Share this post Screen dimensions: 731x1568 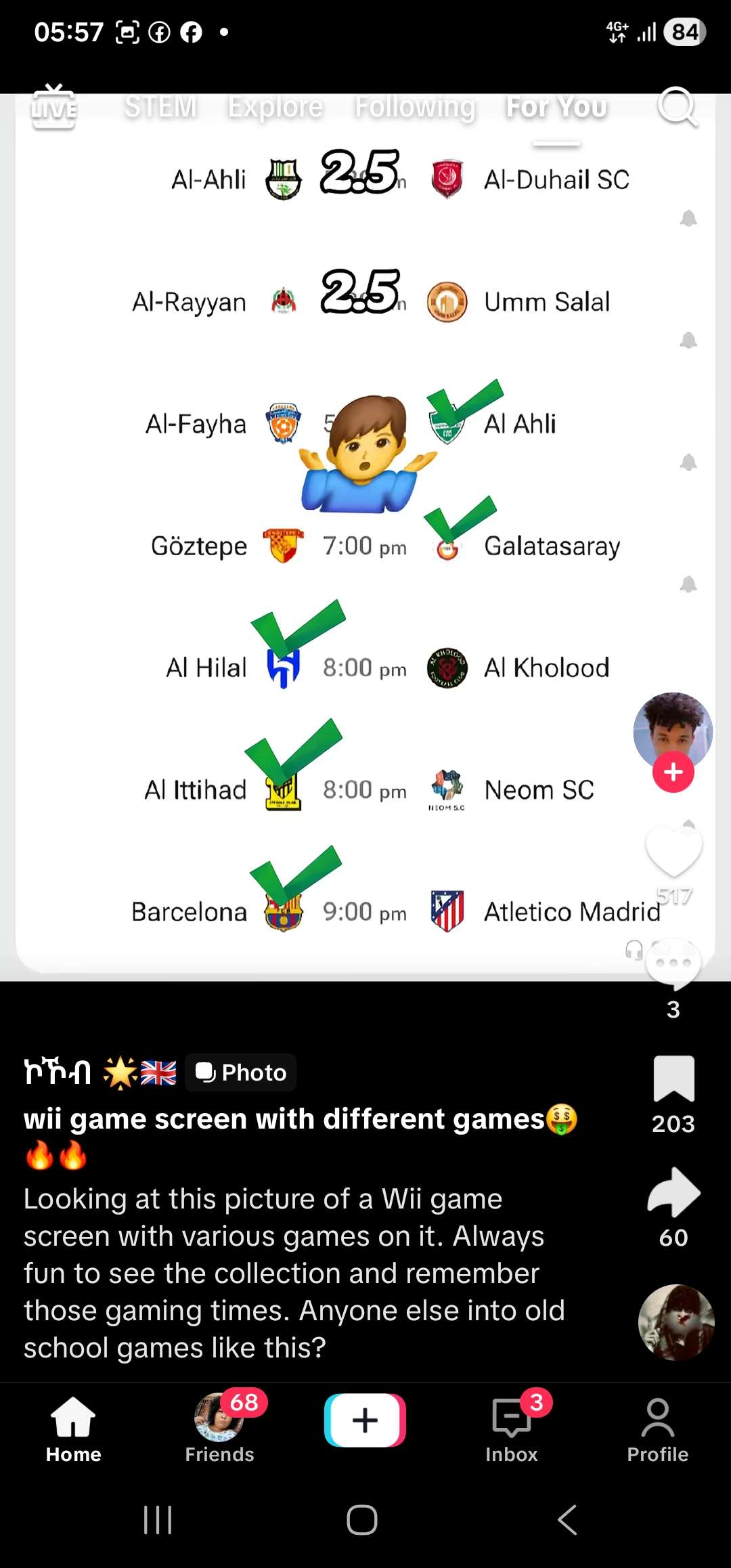(x=673, y=1193)
